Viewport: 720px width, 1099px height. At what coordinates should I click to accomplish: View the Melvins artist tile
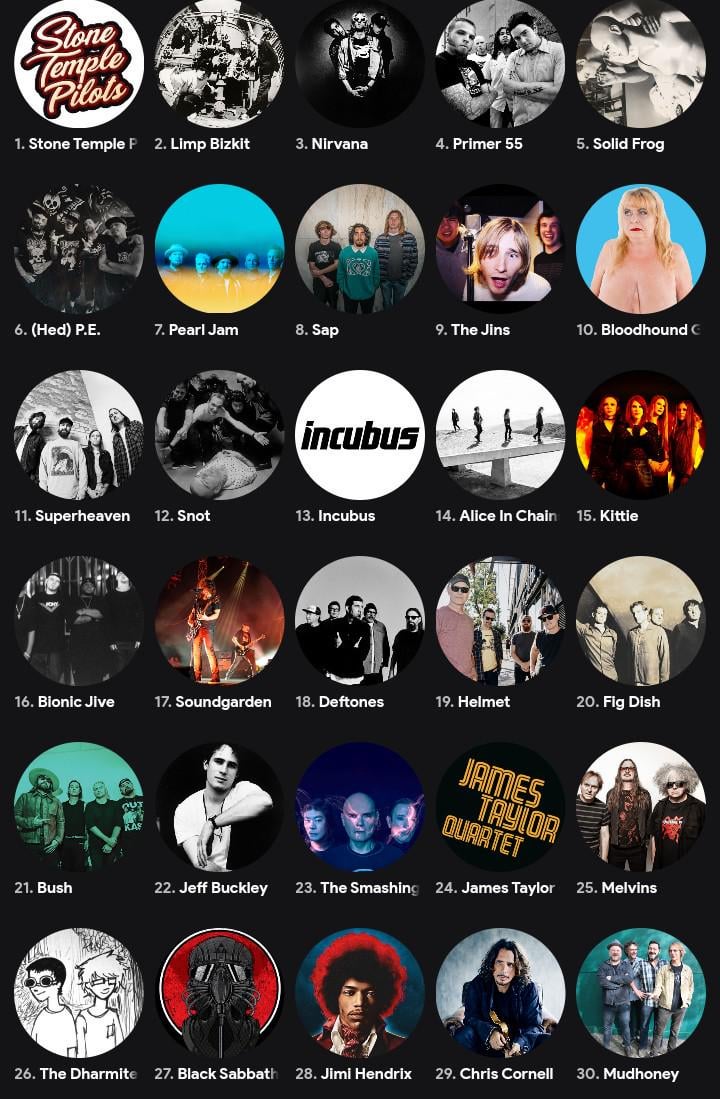pos(640,807)
